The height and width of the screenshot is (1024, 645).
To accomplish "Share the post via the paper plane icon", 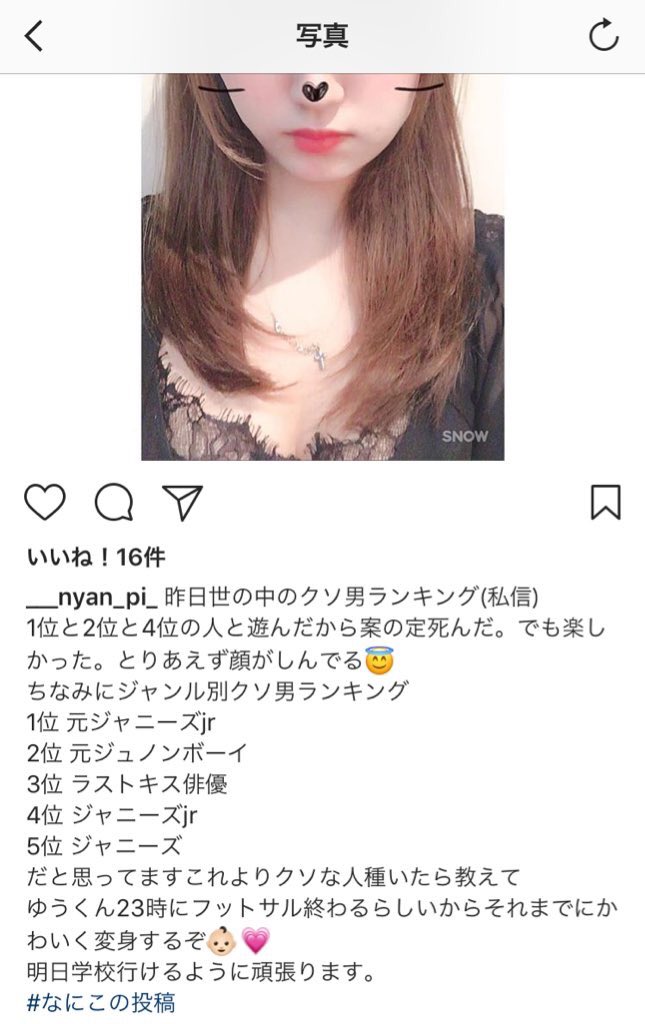I will 182,502.
